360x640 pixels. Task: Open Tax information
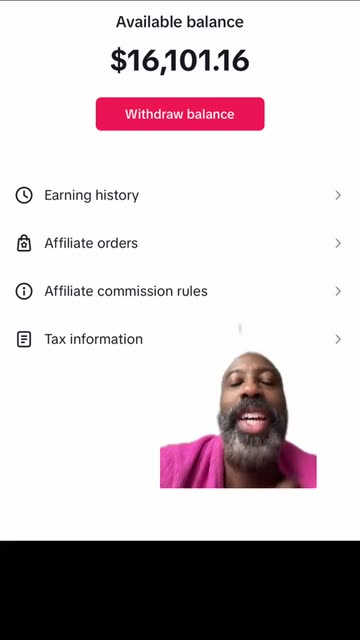pyautogui.click(x=180, y=339)
